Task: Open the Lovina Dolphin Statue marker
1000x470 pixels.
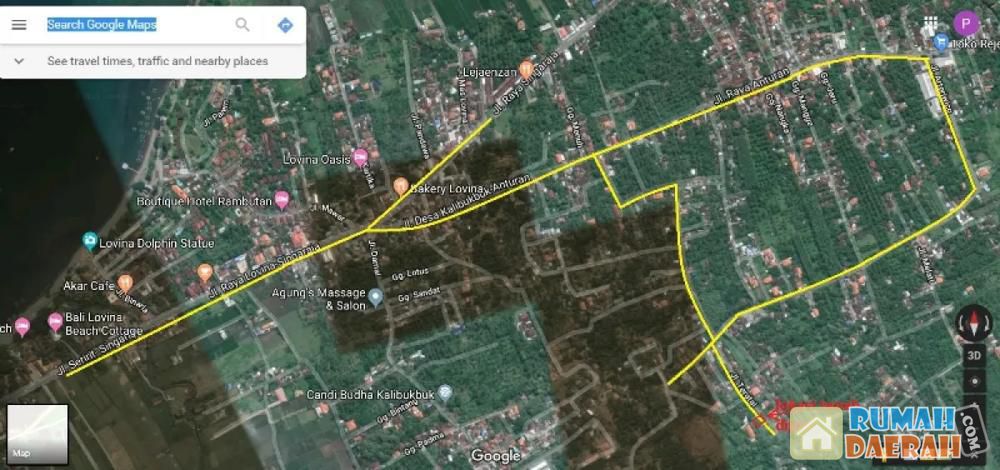Action: pyautogui.click(x=90, y=242)
